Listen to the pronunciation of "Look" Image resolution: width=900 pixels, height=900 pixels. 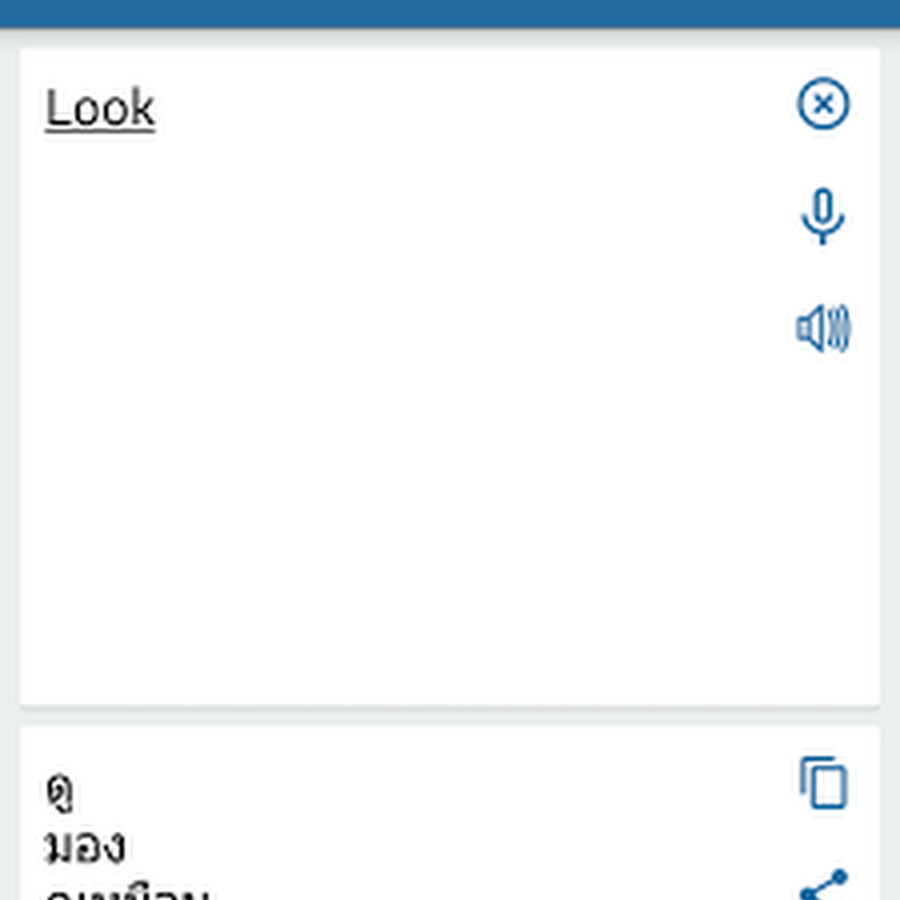[x=823, y=329]
